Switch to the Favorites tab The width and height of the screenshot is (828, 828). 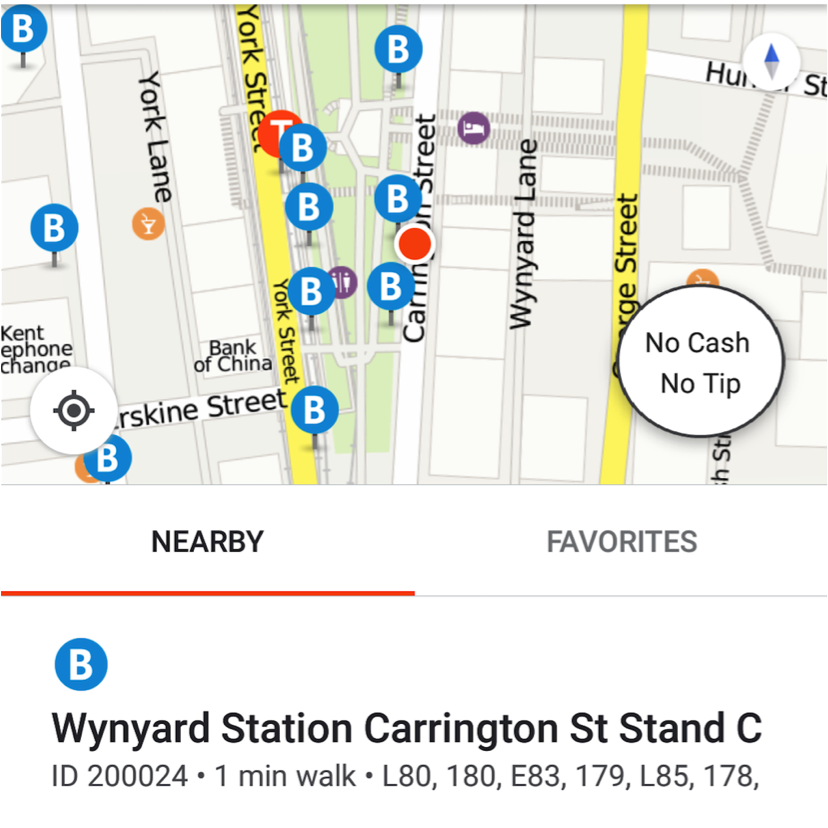(621, 542)
